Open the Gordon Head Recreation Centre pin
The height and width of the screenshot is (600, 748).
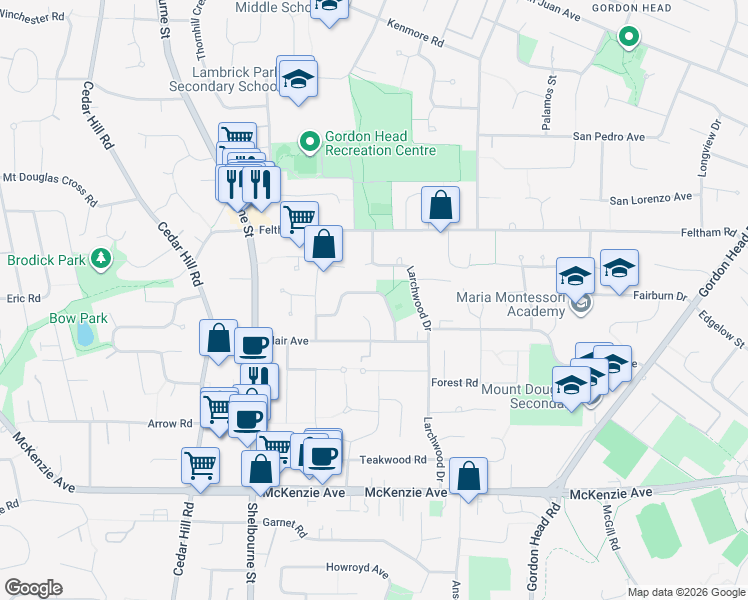coord(310,143)
